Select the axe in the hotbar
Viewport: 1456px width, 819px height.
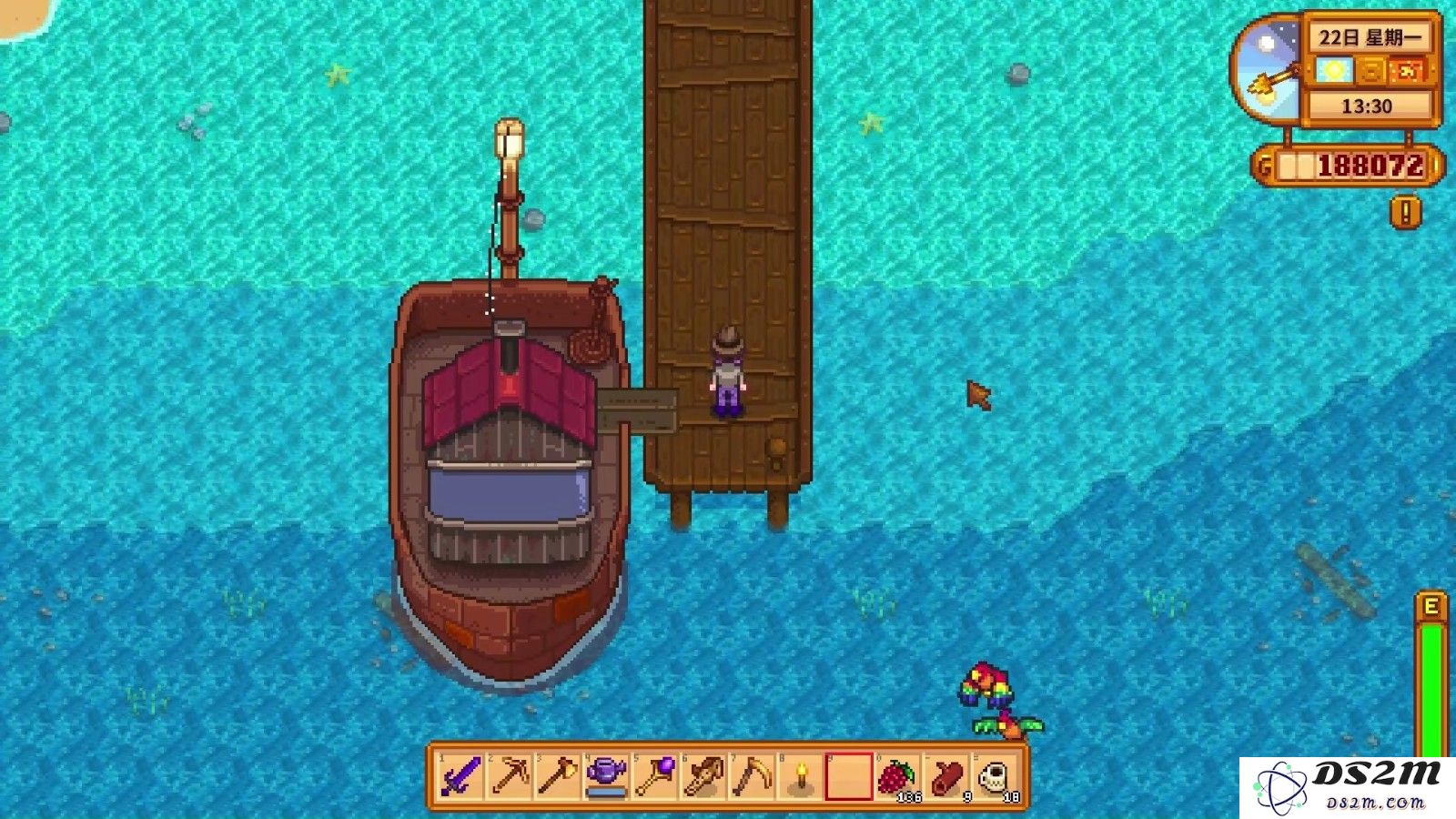click(x=558, y=776)
